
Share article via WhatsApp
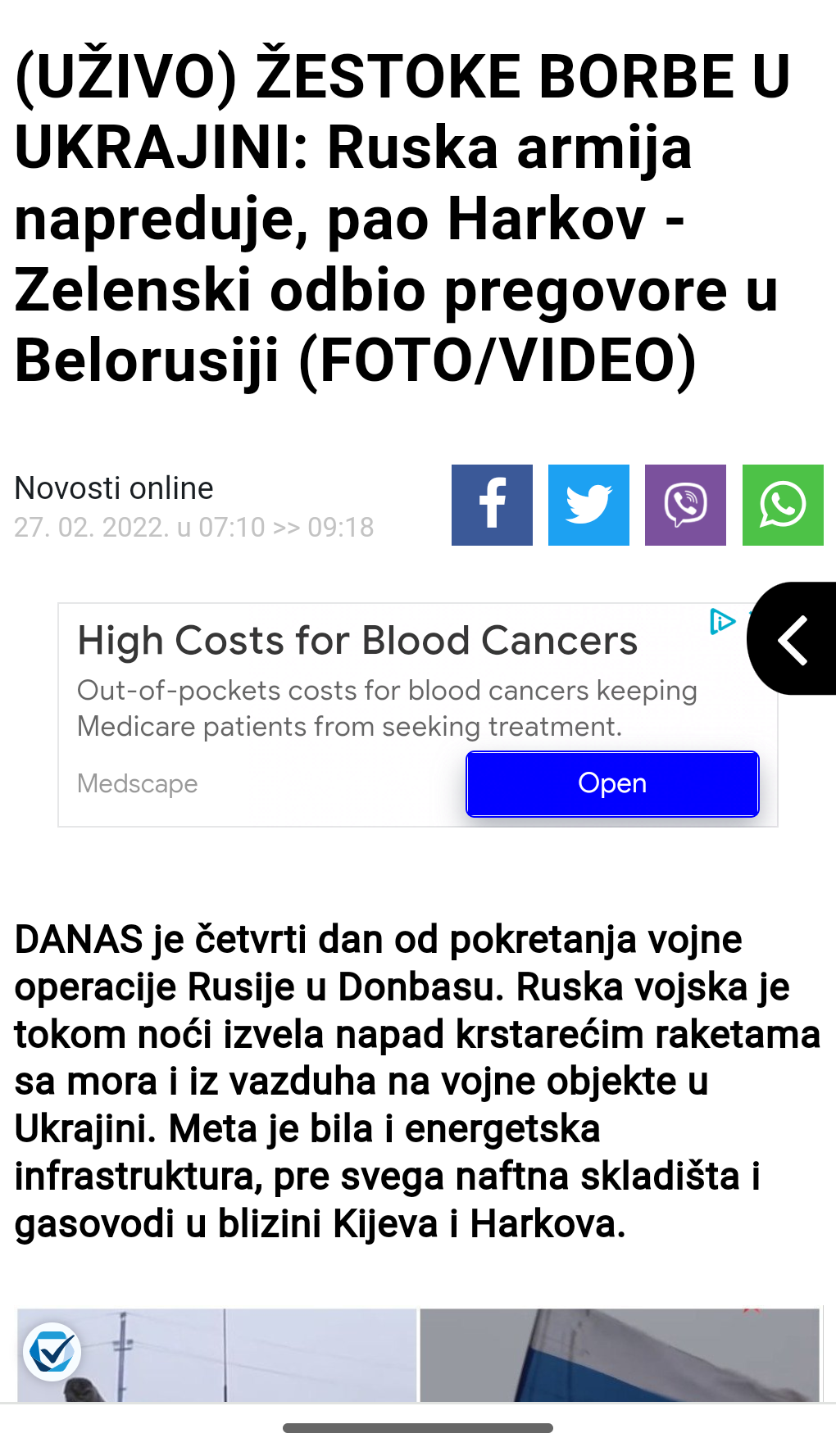click(783, 505)
